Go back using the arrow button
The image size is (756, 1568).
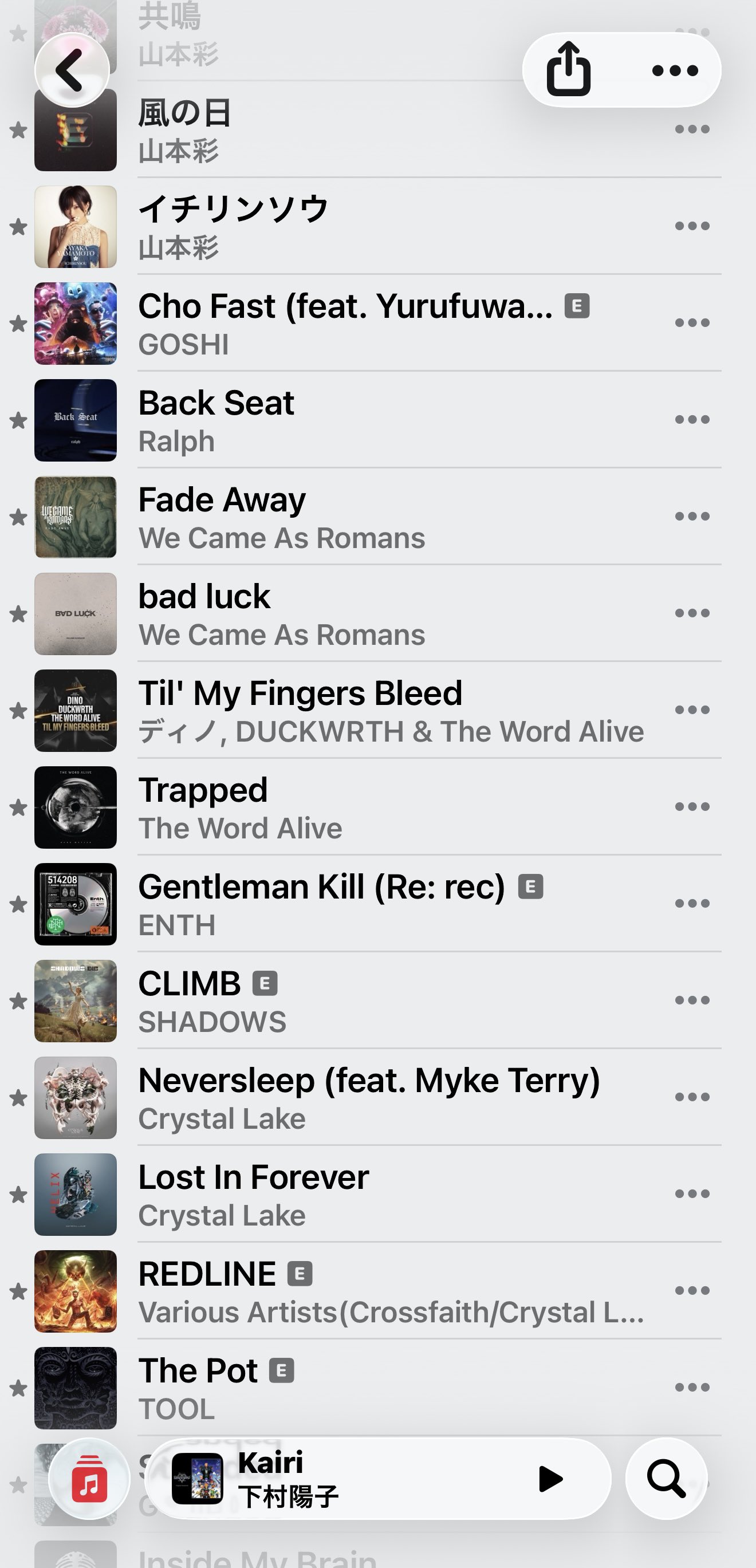tap(72, 70)
